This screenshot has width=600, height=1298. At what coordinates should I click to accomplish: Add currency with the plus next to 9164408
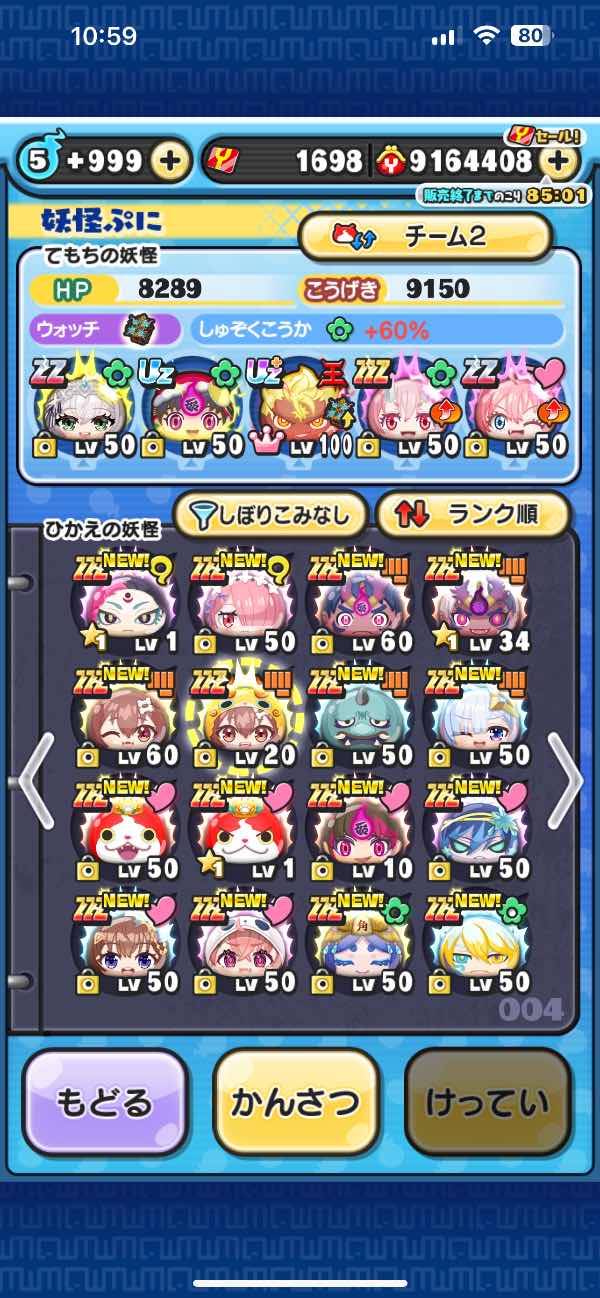pyautogui.click(x=562, y=161)
